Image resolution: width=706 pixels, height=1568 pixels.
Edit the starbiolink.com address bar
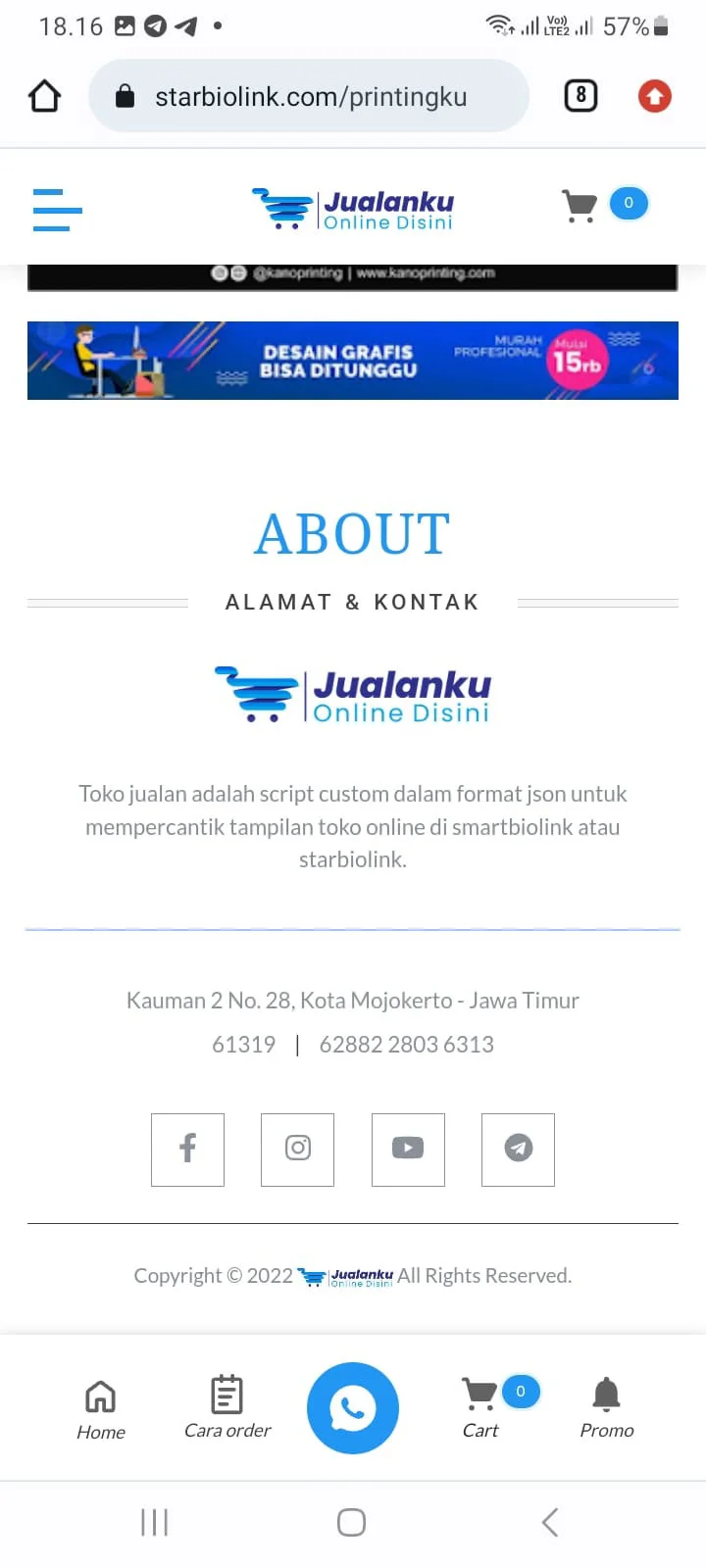point(310,96)
